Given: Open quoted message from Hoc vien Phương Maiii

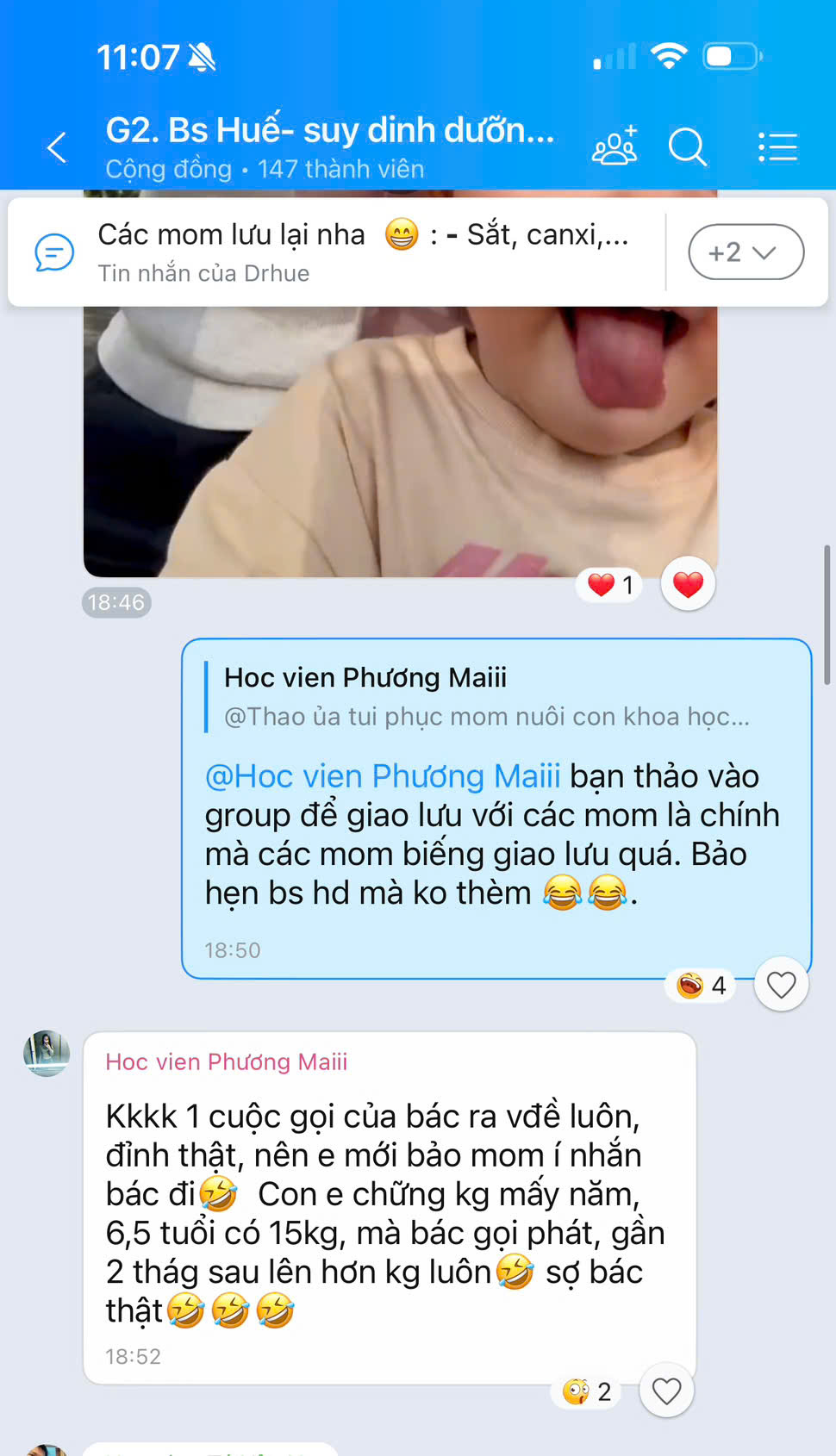Looking at the screenshot, I should pyautogui.click(x=487, y=696).
